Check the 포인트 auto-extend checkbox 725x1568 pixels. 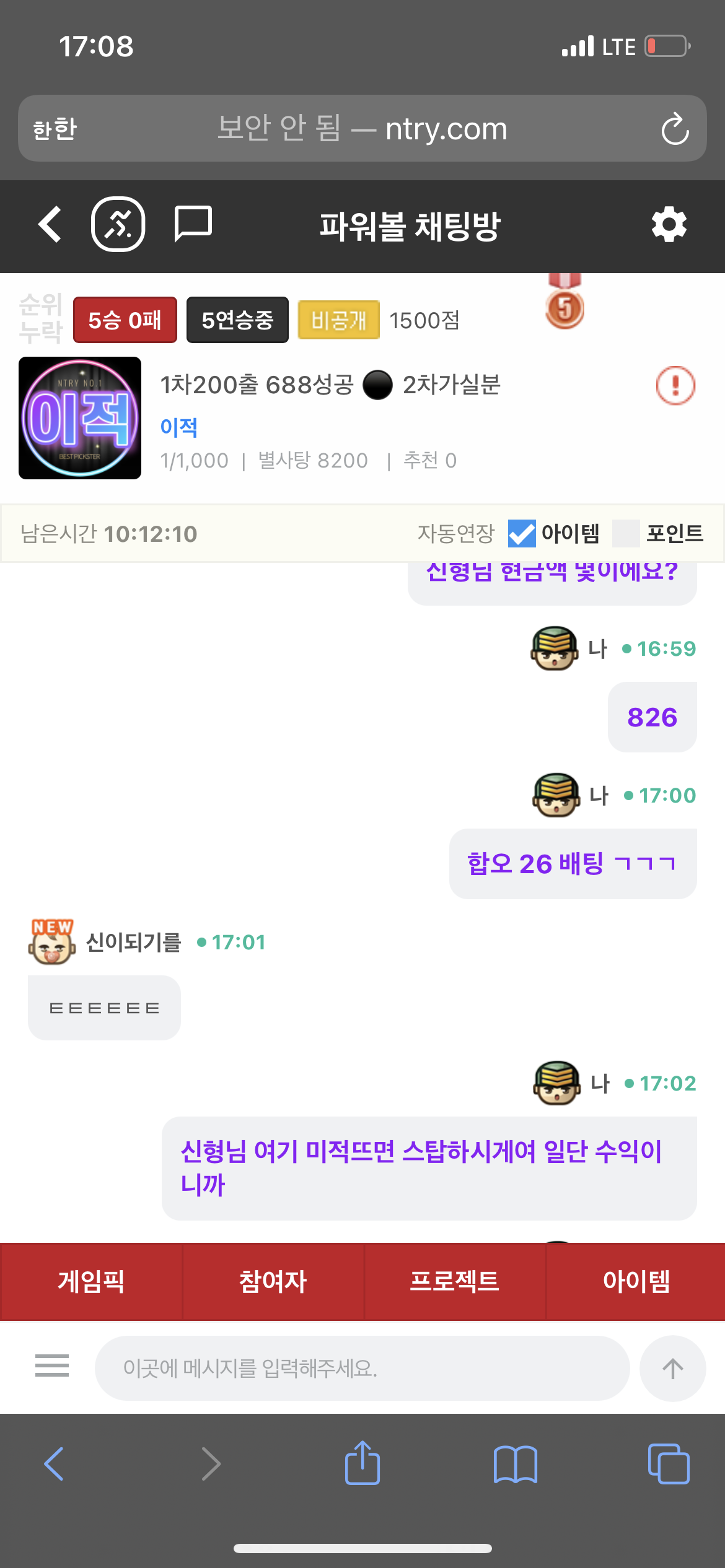tap(625, 533)
